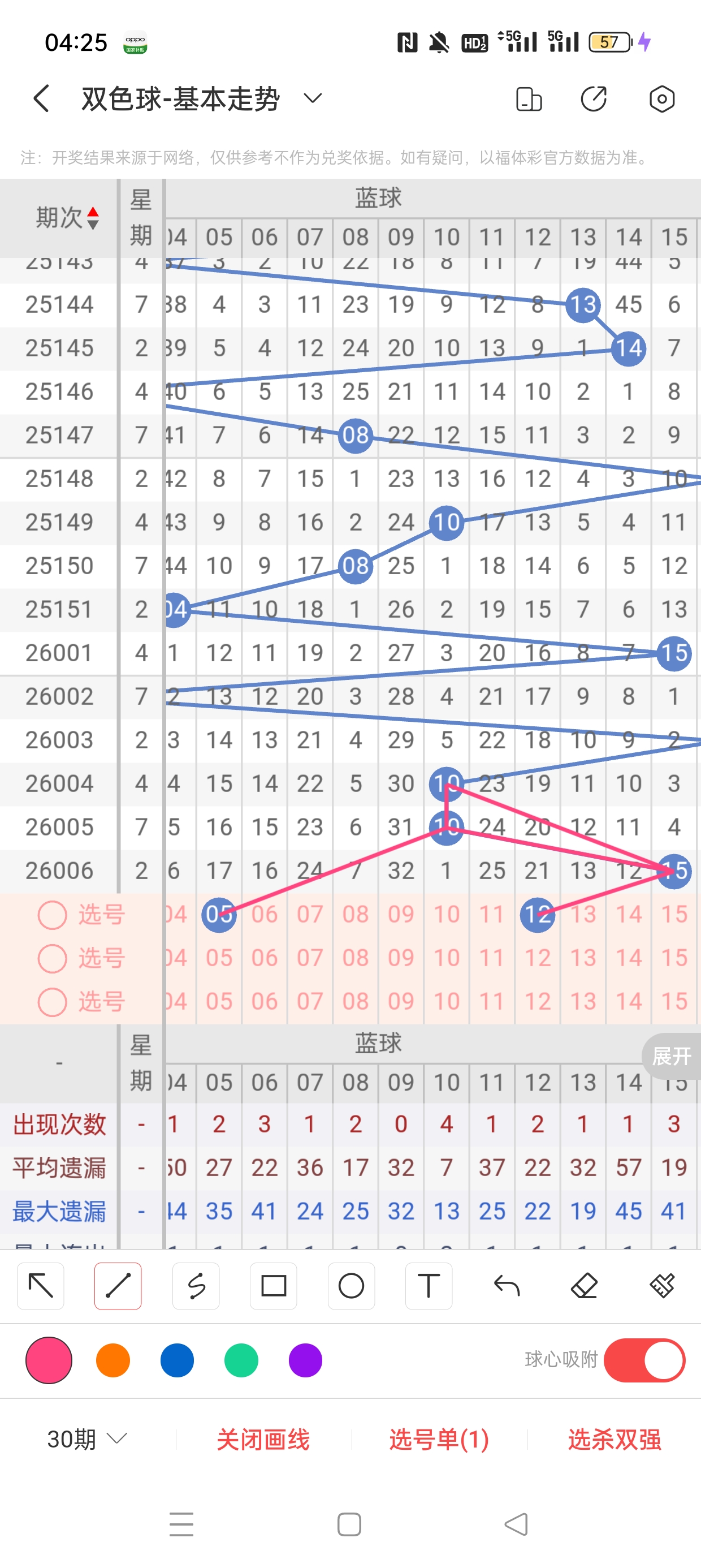Screen dimensions: 701x1568
Task: Pick the freehand curve drawing tool
Action: pos(196,1286)
